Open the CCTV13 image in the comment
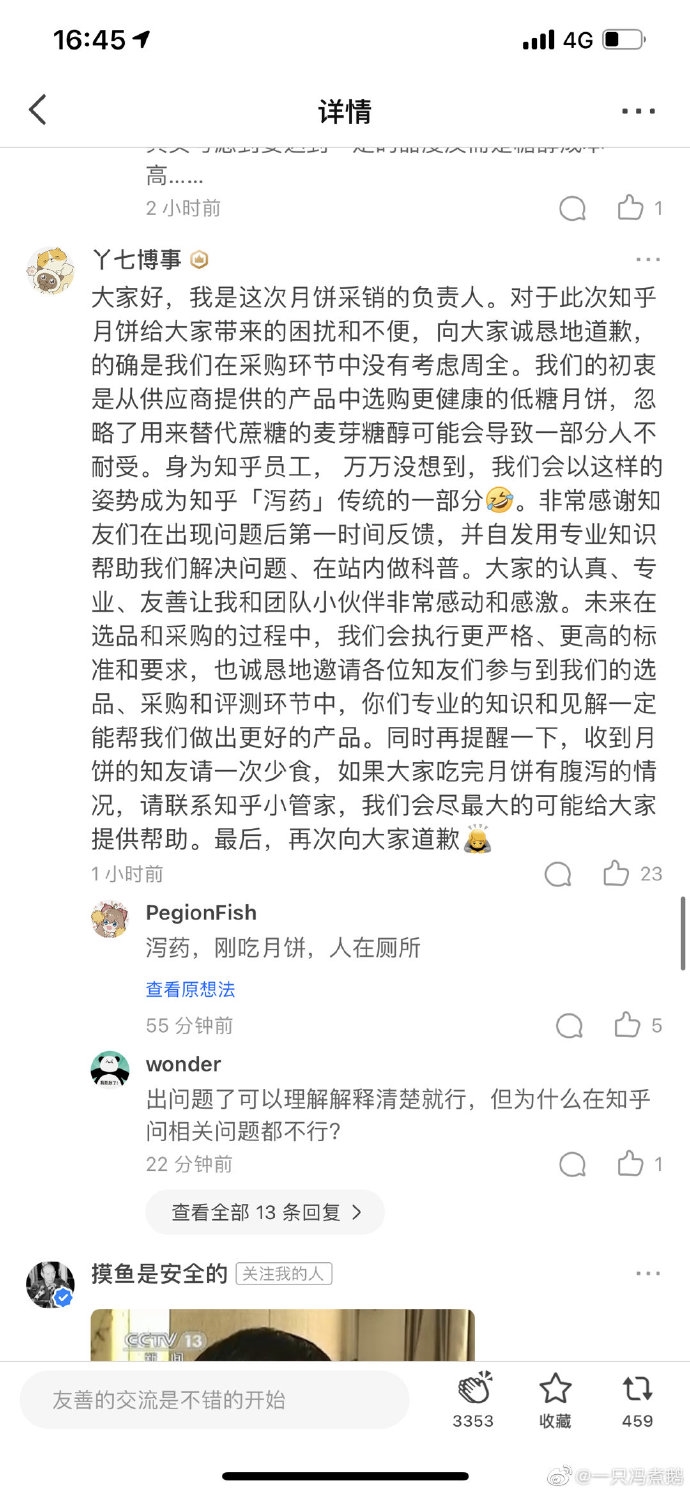Screen dimensions: 690x1493 [283, 1336]
